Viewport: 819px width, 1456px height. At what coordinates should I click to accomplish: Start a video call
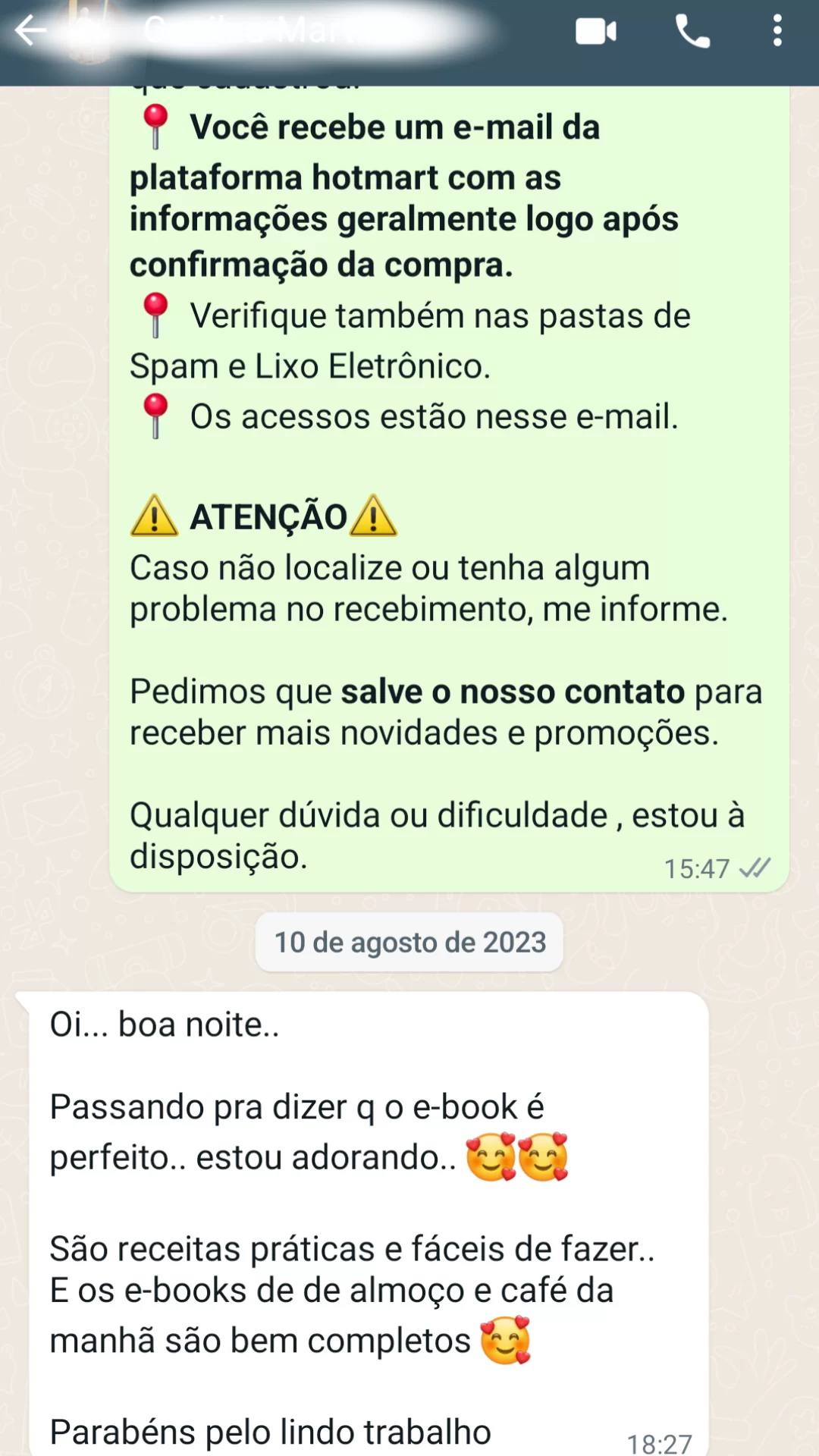pyautogui.click(x=595, y=32)
